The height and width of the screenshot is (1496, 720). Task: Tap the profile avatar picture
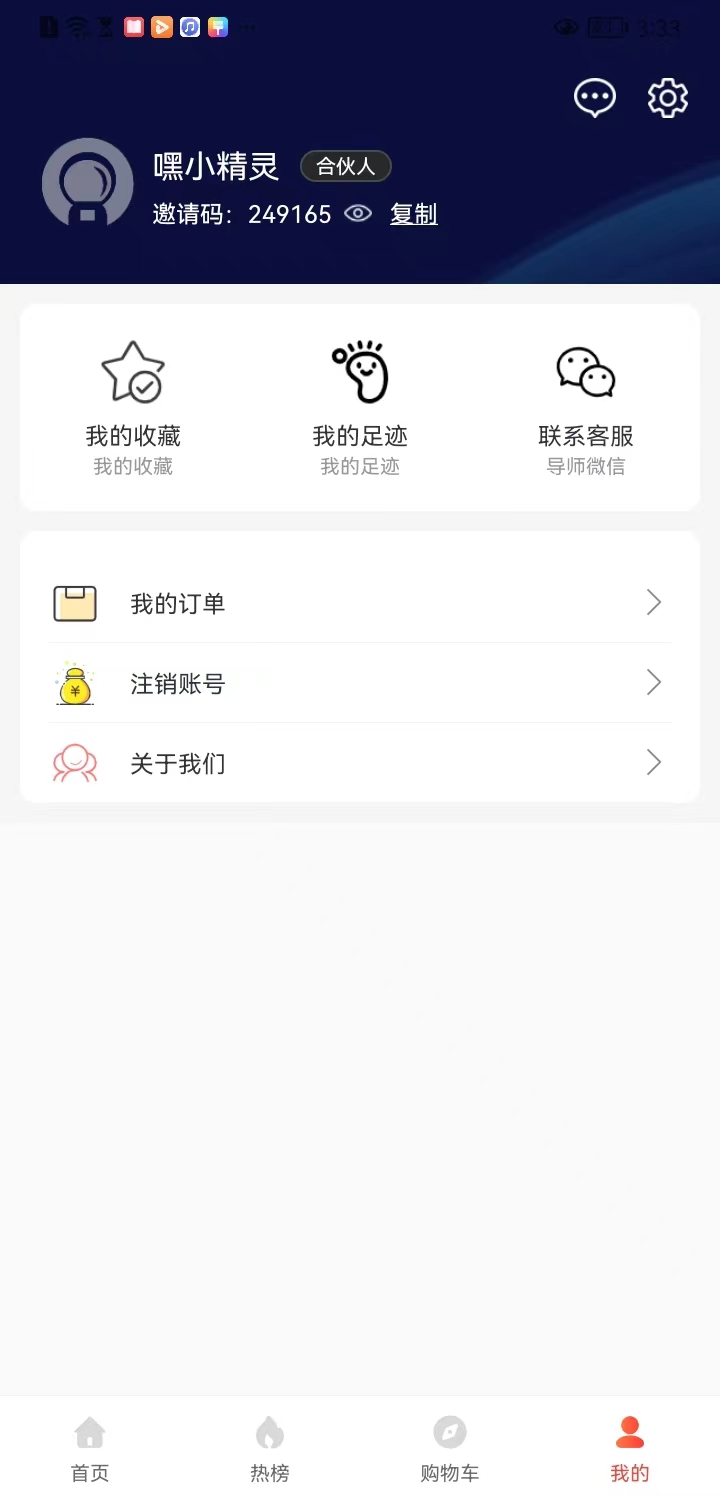tap(88, 184)
